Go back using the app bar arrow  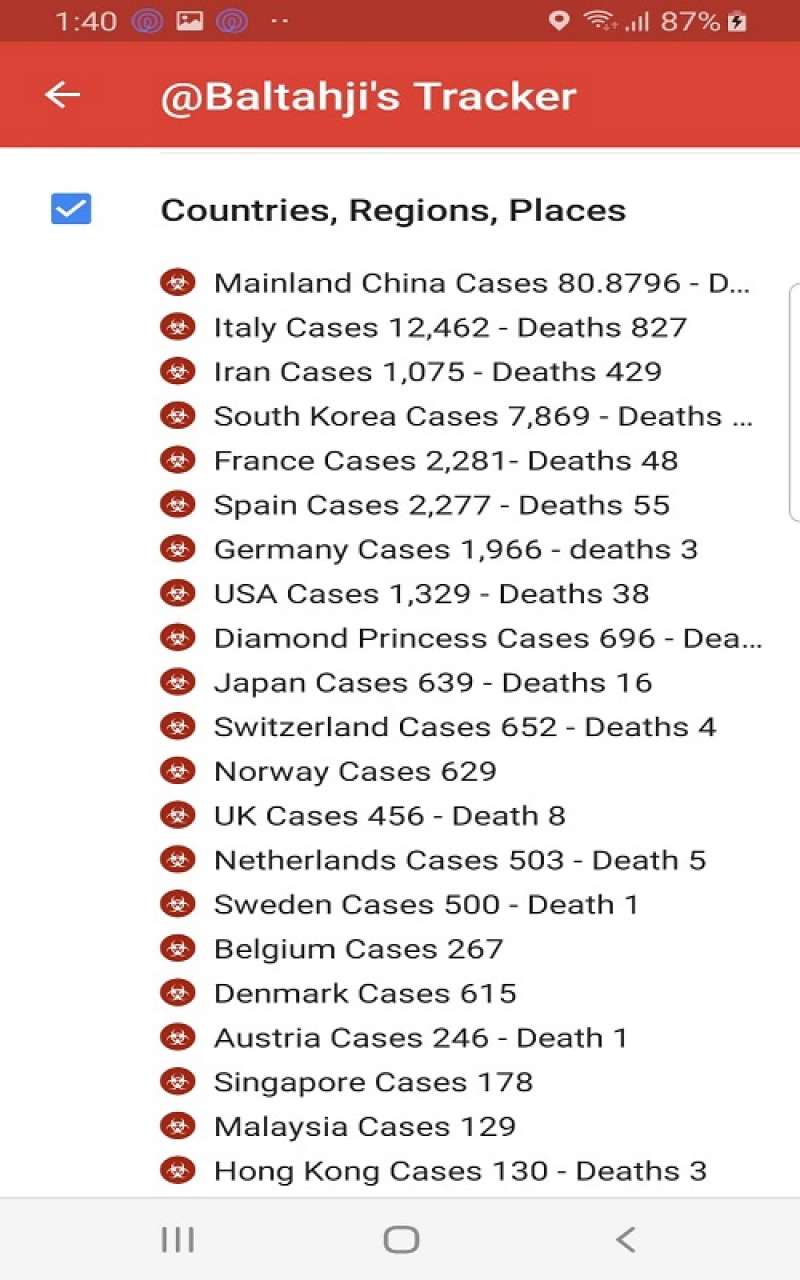[x=62, y=95]
